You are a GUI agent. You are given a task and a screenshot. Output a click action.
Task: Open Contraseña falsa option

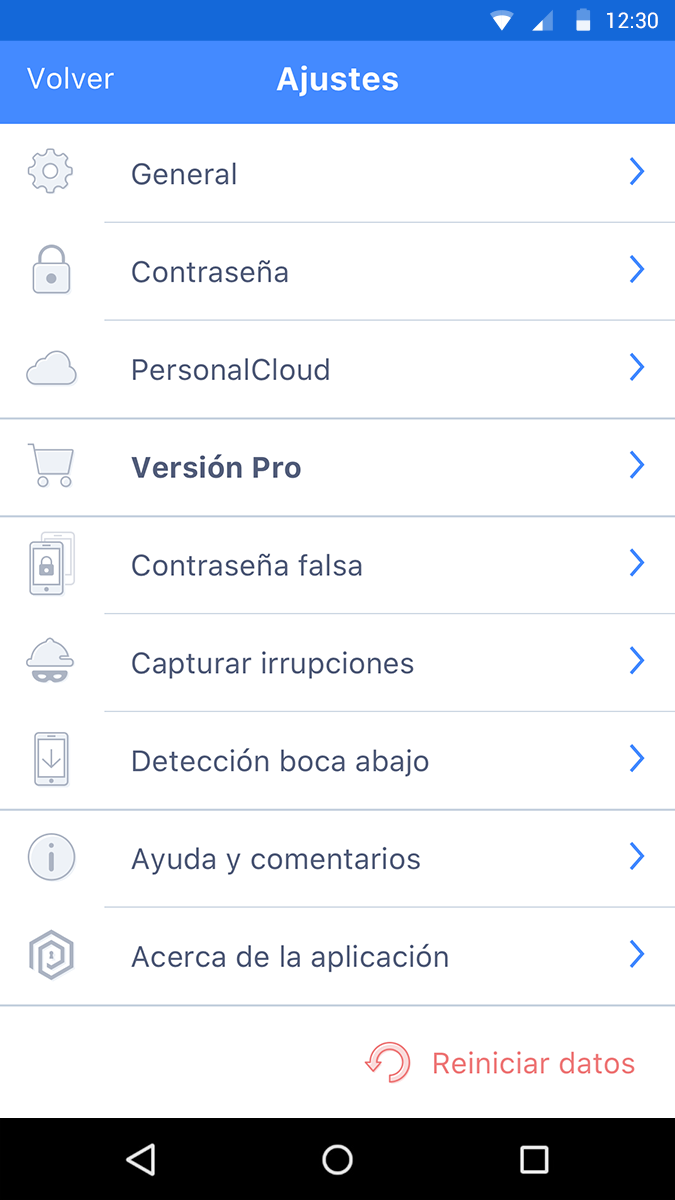click(x=337, y=566)
